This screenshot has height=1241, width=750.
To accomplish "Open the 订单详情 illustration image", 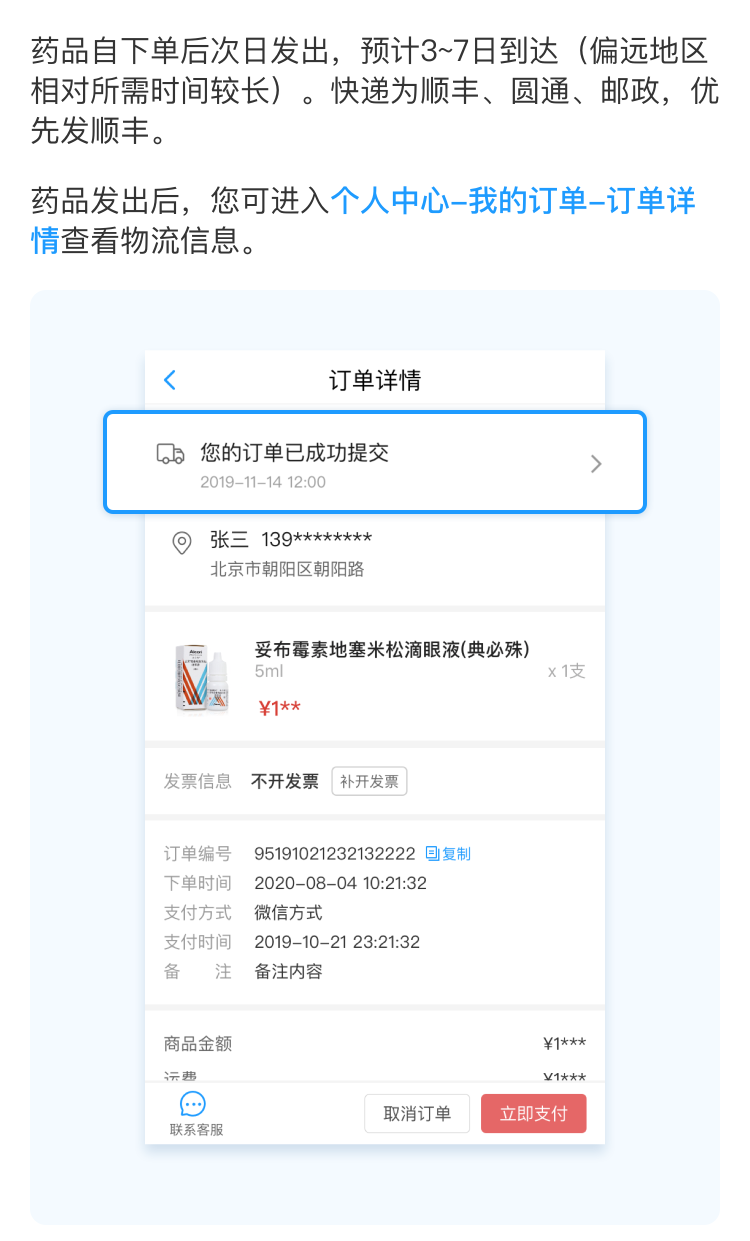I will (375, 756).
